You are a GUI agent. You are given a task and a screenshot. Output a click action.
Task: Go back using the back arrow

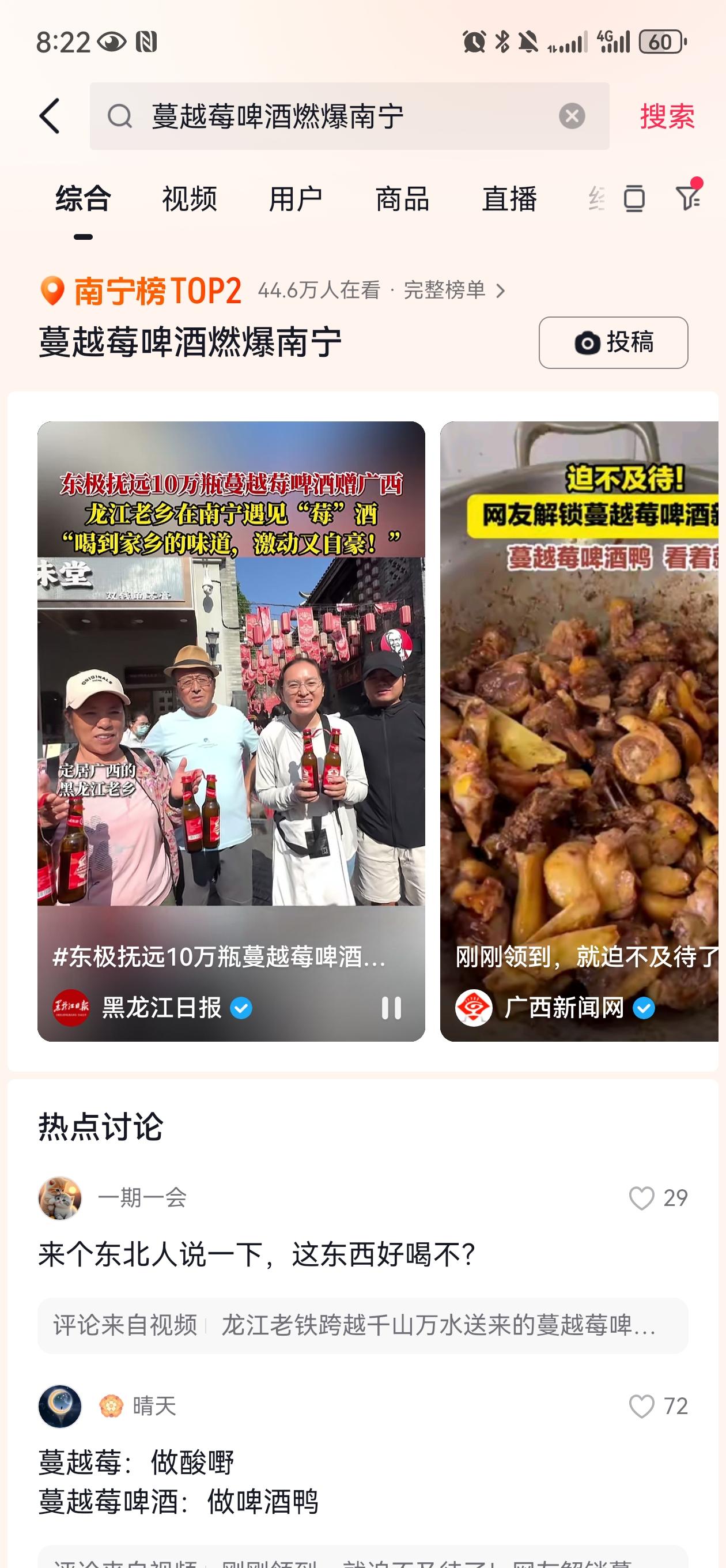[x=50, y=116]
